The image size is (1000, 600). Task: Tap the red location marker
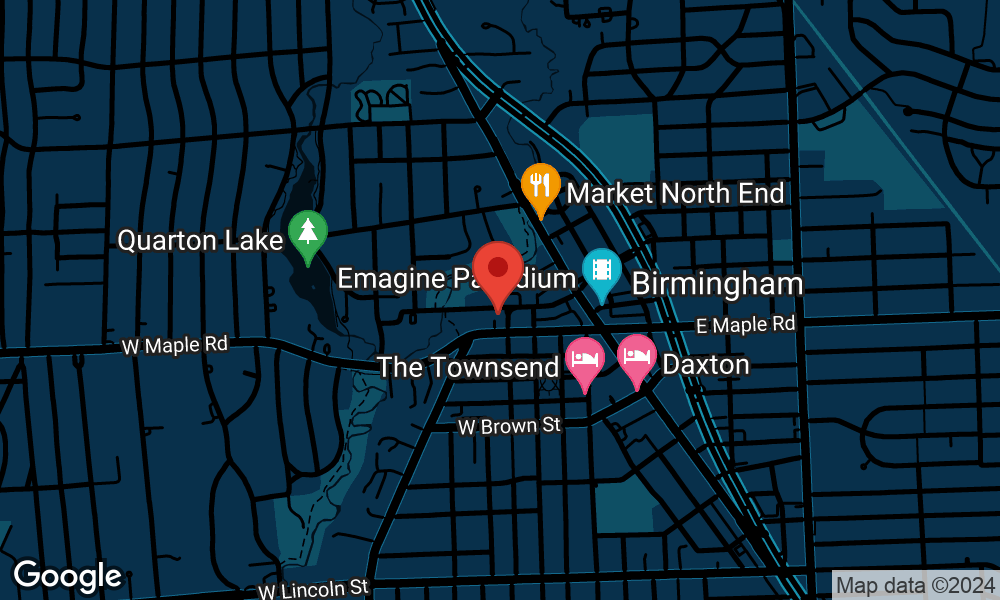[x=497, y=270]
